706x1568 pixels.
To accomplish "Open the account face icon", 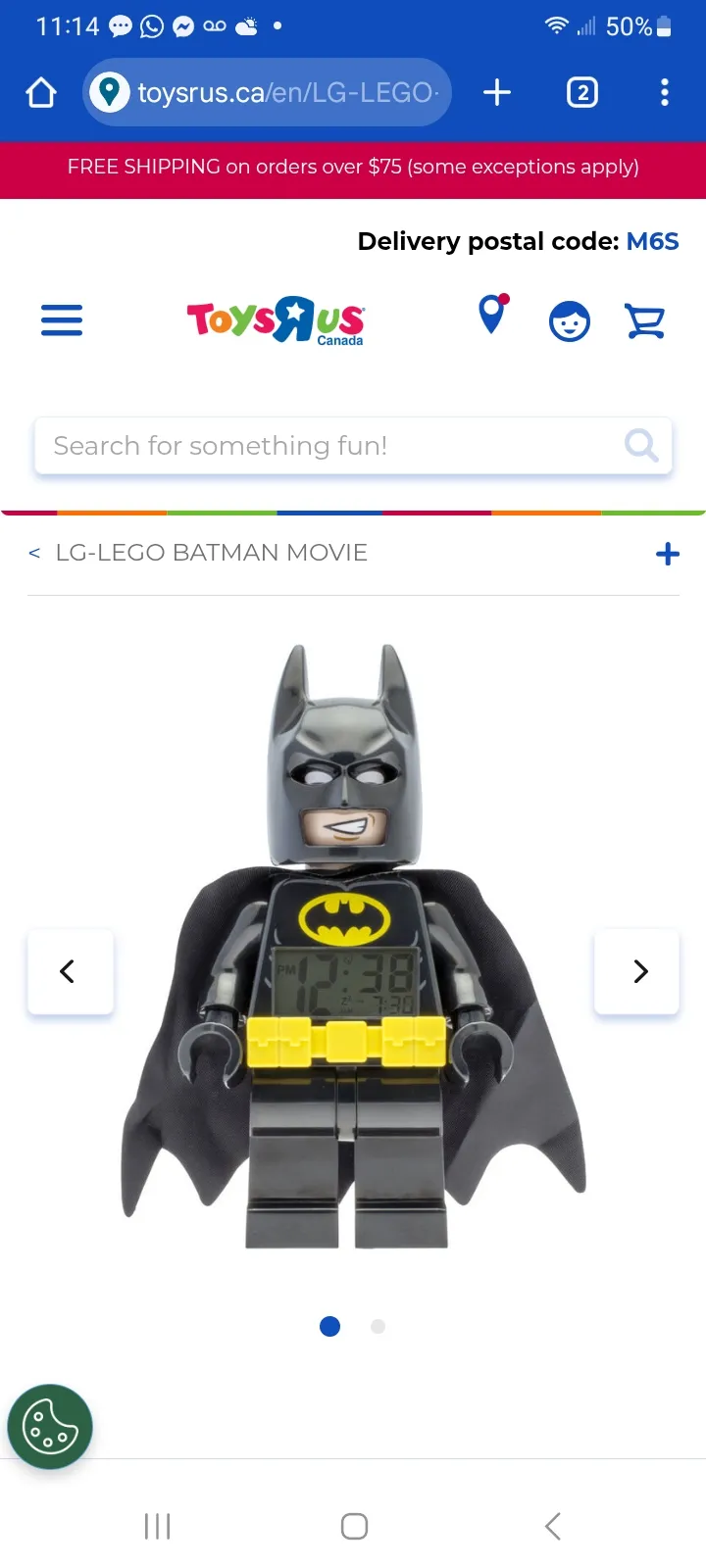I will pyautogui.click(x=569, y=321).
